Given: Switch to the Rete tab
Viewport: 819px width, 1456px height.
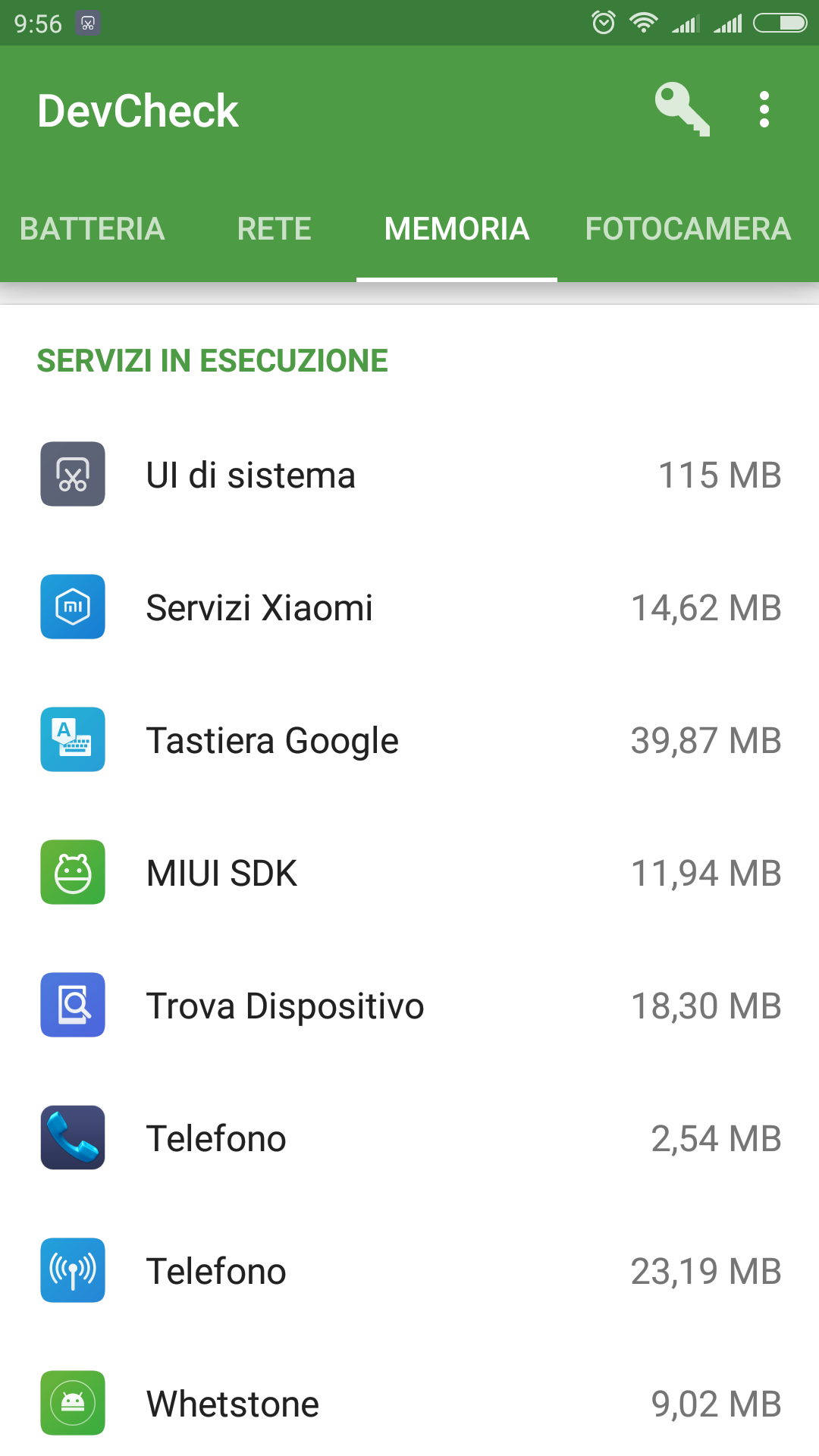Looking at the screenshot, I should (274, 229).
